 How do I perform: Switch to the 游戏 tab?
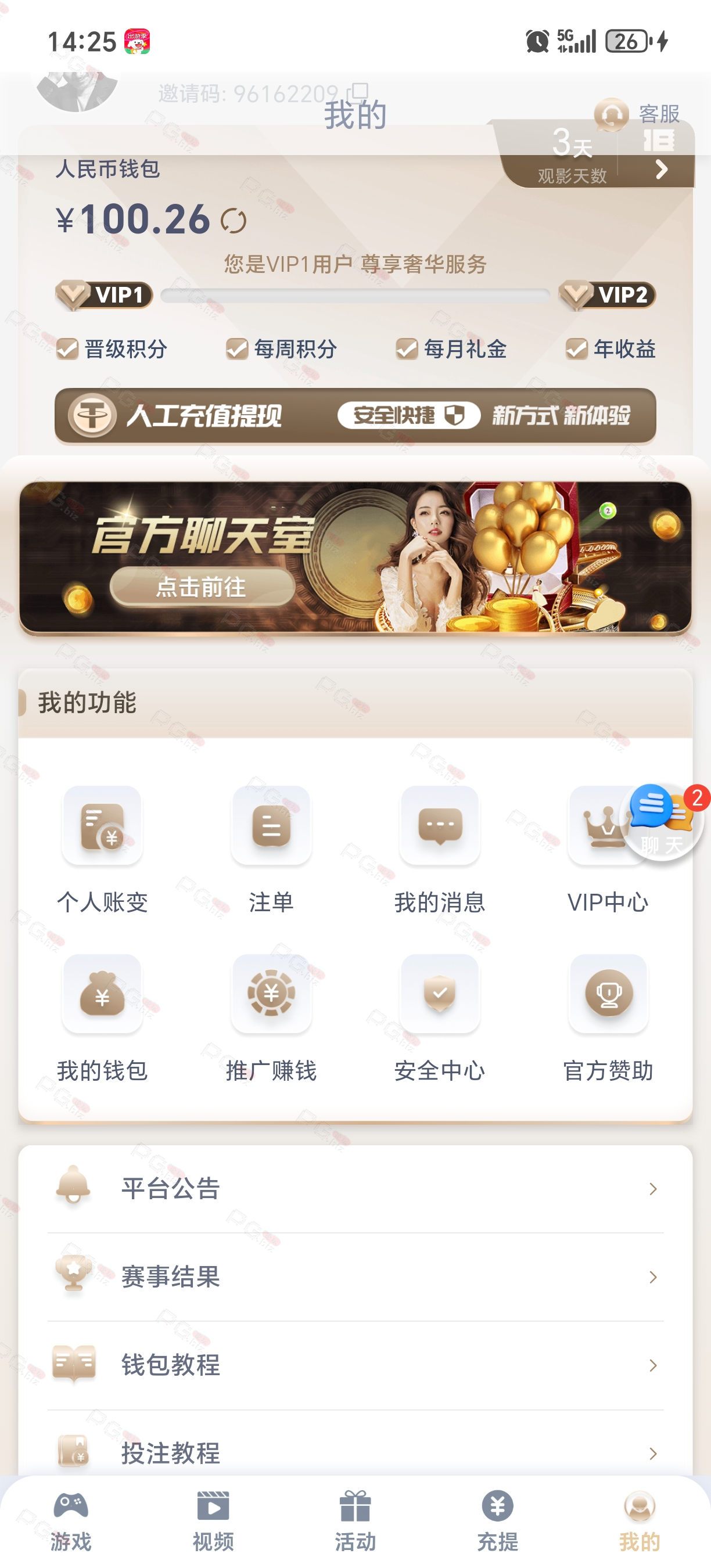pyautogui.click(x=71, y=1520)
